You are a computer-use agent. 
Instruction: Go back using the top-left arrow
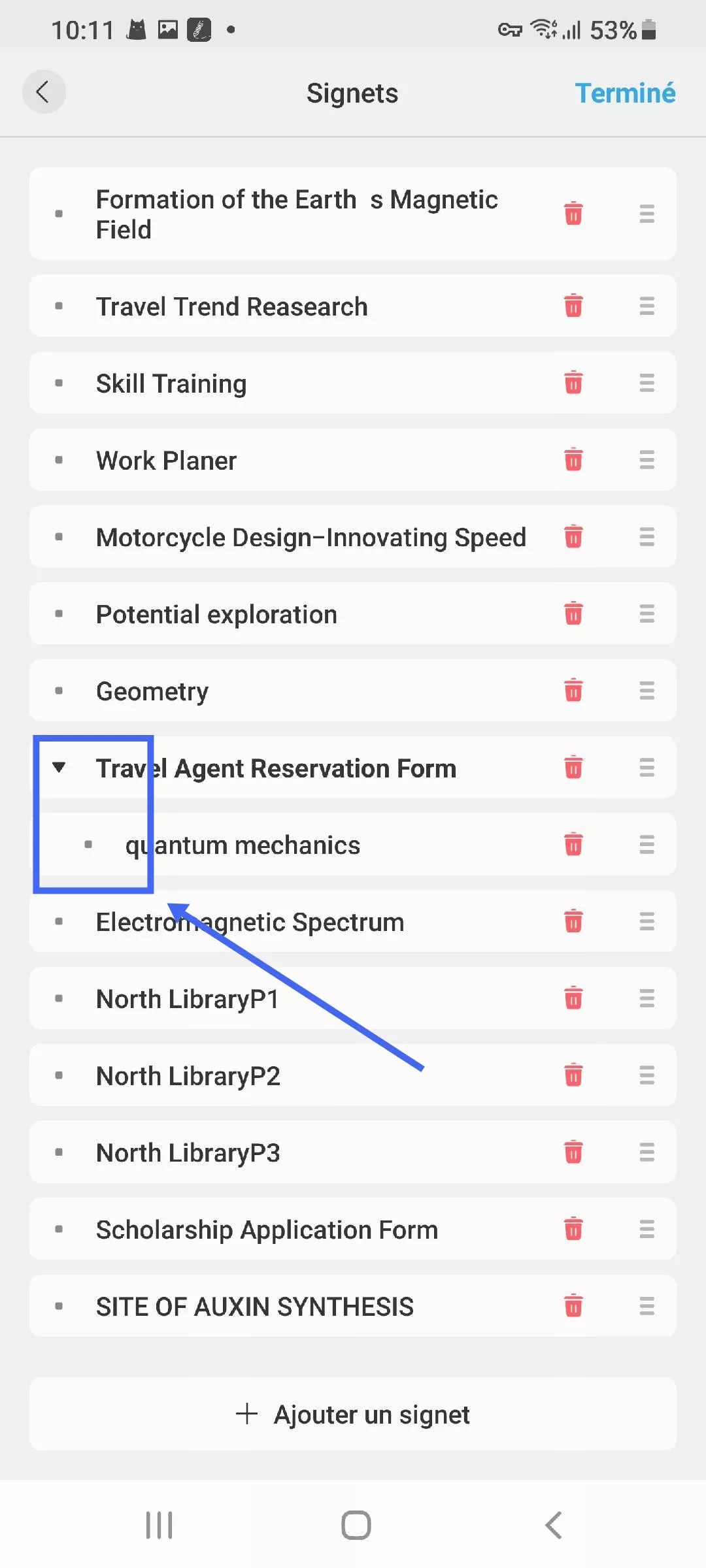pyautogui.click(x=44, y=92)
